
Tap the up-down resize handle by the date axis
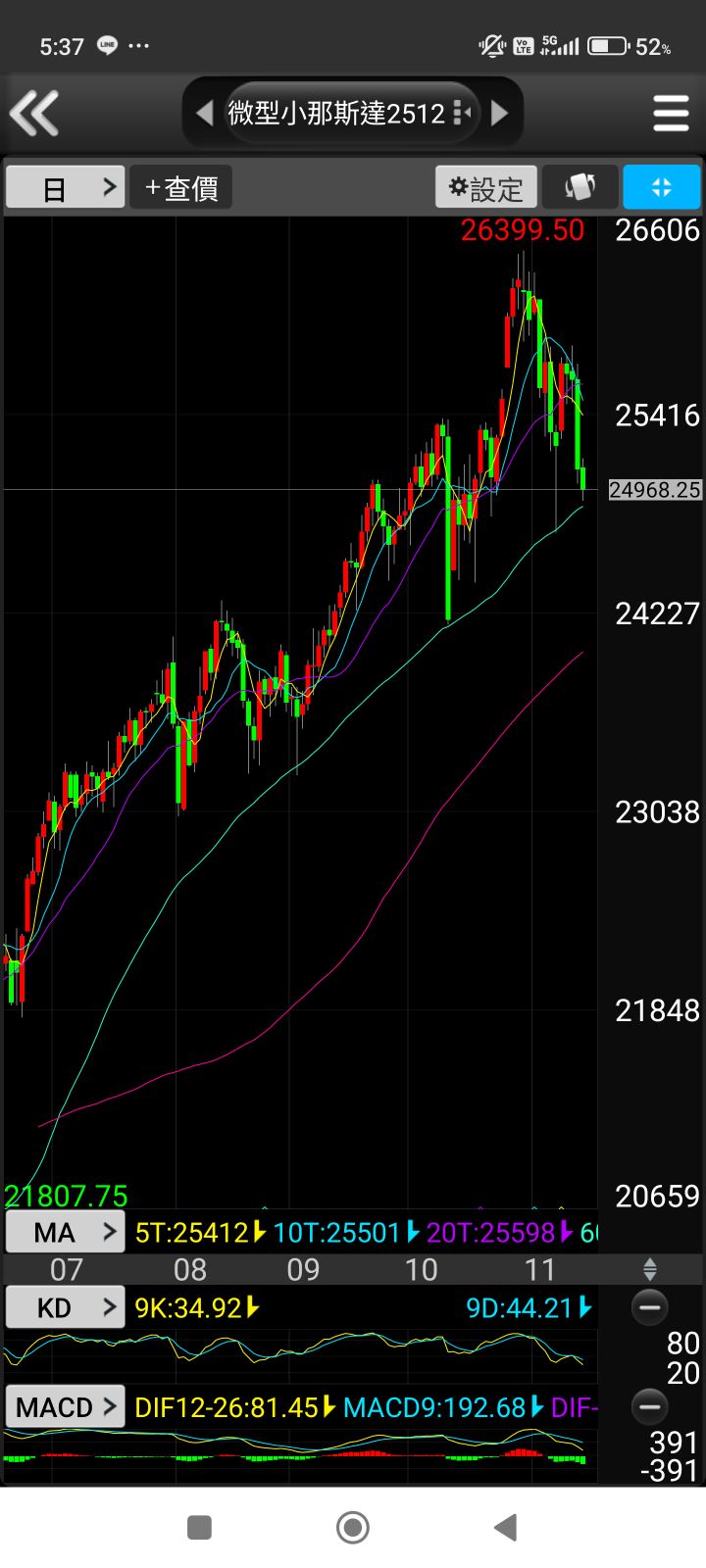point(649,1270)
